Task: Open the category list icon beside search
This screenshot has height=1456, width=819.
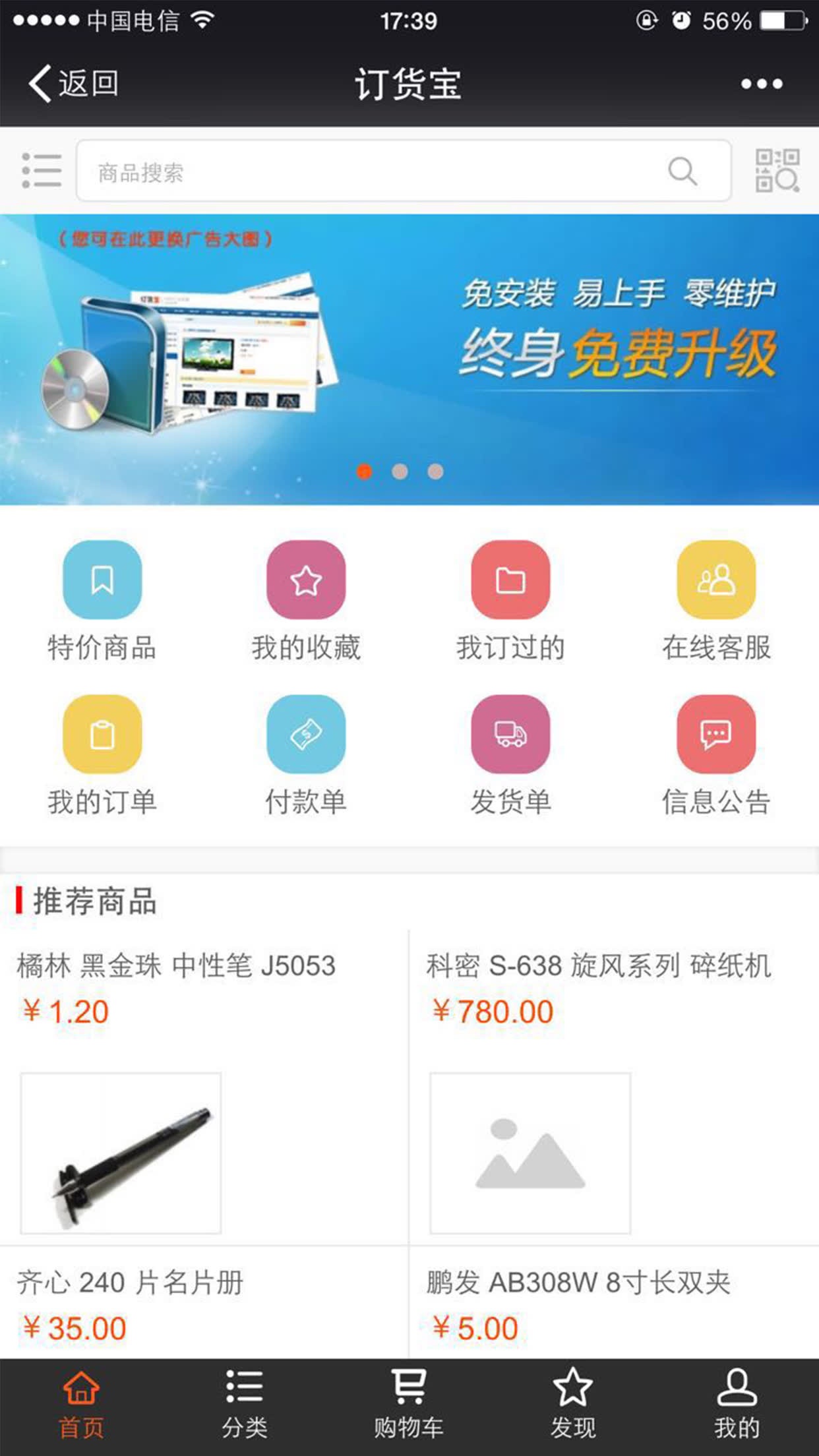Action: tap(40, 171)
